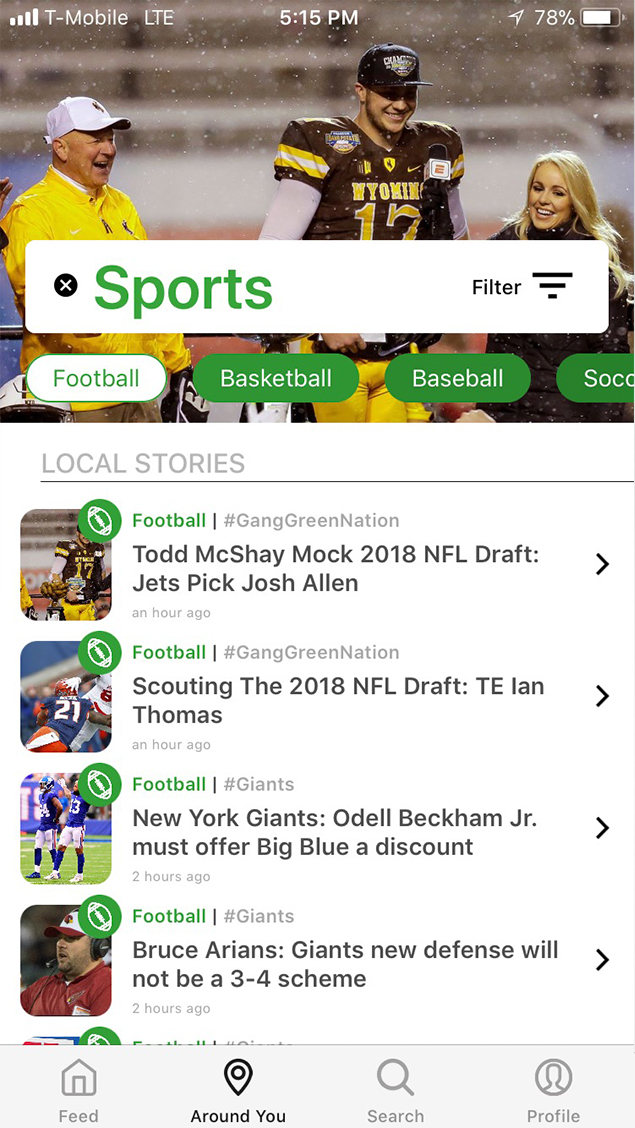Open the TE Ian Thomas scouting story
Viewport: 635px width, 1128px height.
(x=338, y=700)
